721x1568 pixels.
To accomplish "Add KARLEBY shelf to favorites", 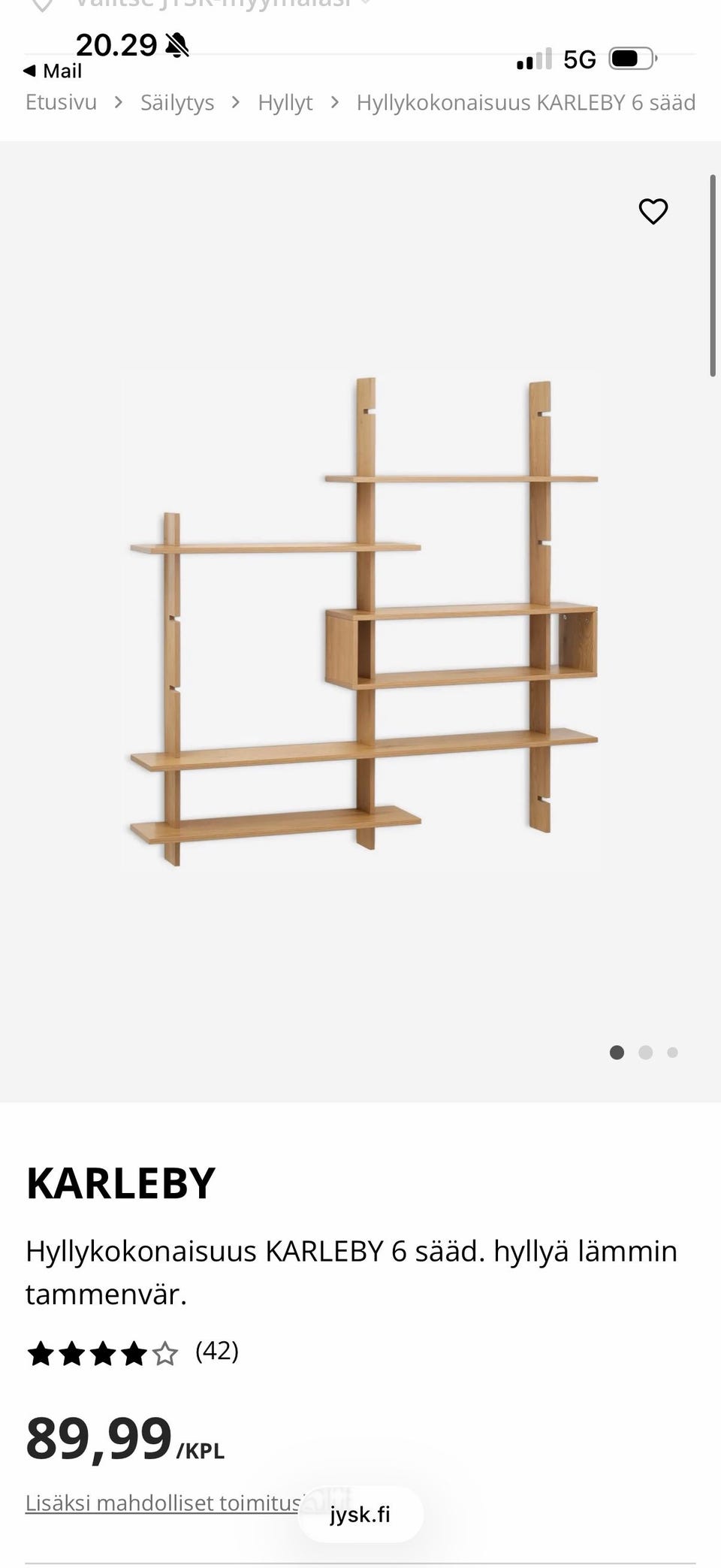I will pos(653,211).
